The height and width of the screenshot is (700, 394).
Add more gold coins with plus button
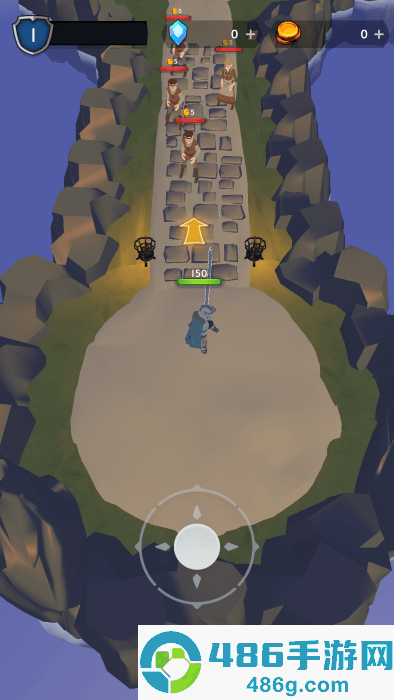click(379, 34)
